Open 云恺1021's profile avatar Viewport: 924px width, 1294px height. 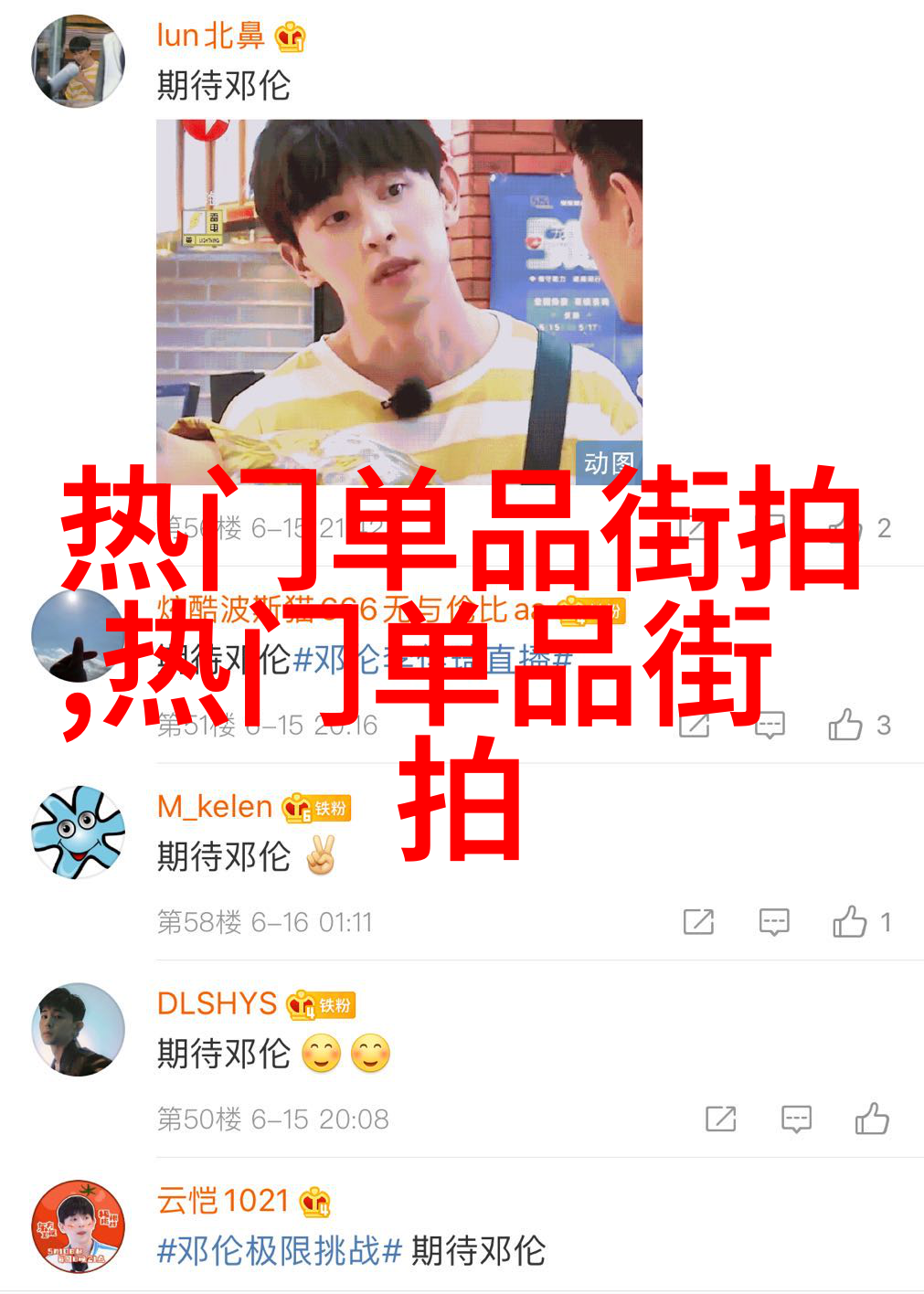[x=78, y=1225]
